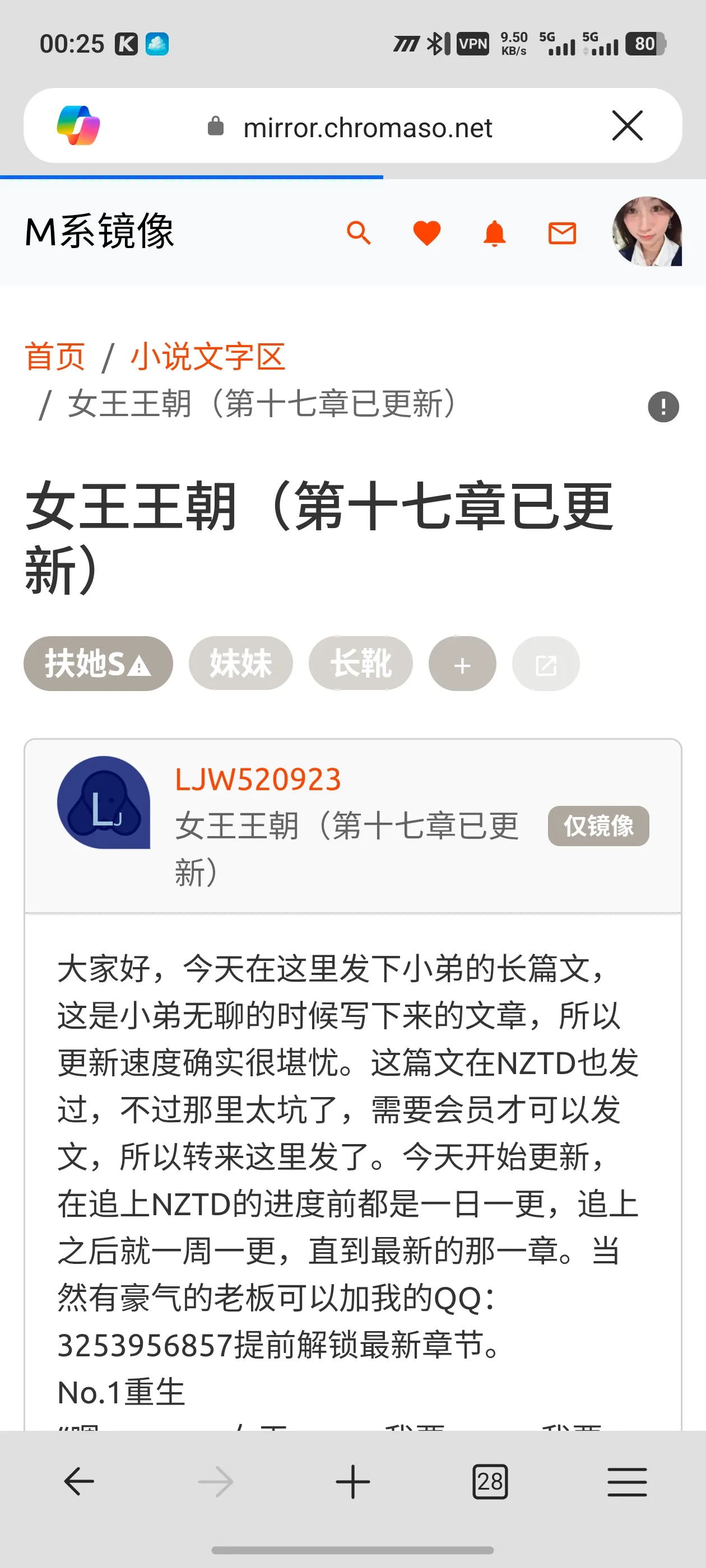Add a new tag with plus chip
Viewport: 706px width, 1568px height.
[x=462, y=665]
